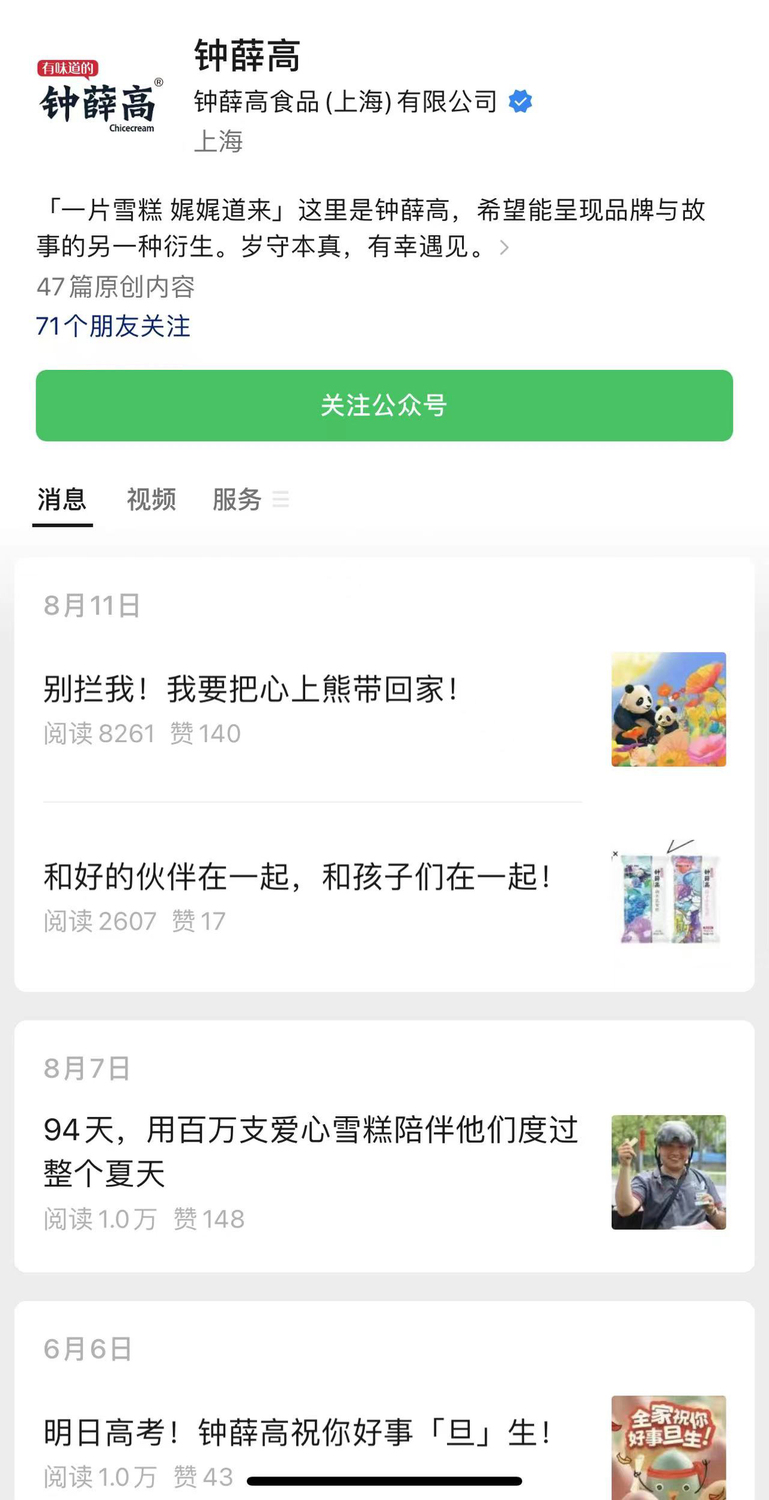The width and height of the screenshot is (769, 1500).
Task: Tap the 8月11日 date header
Action: coord(90,604)
